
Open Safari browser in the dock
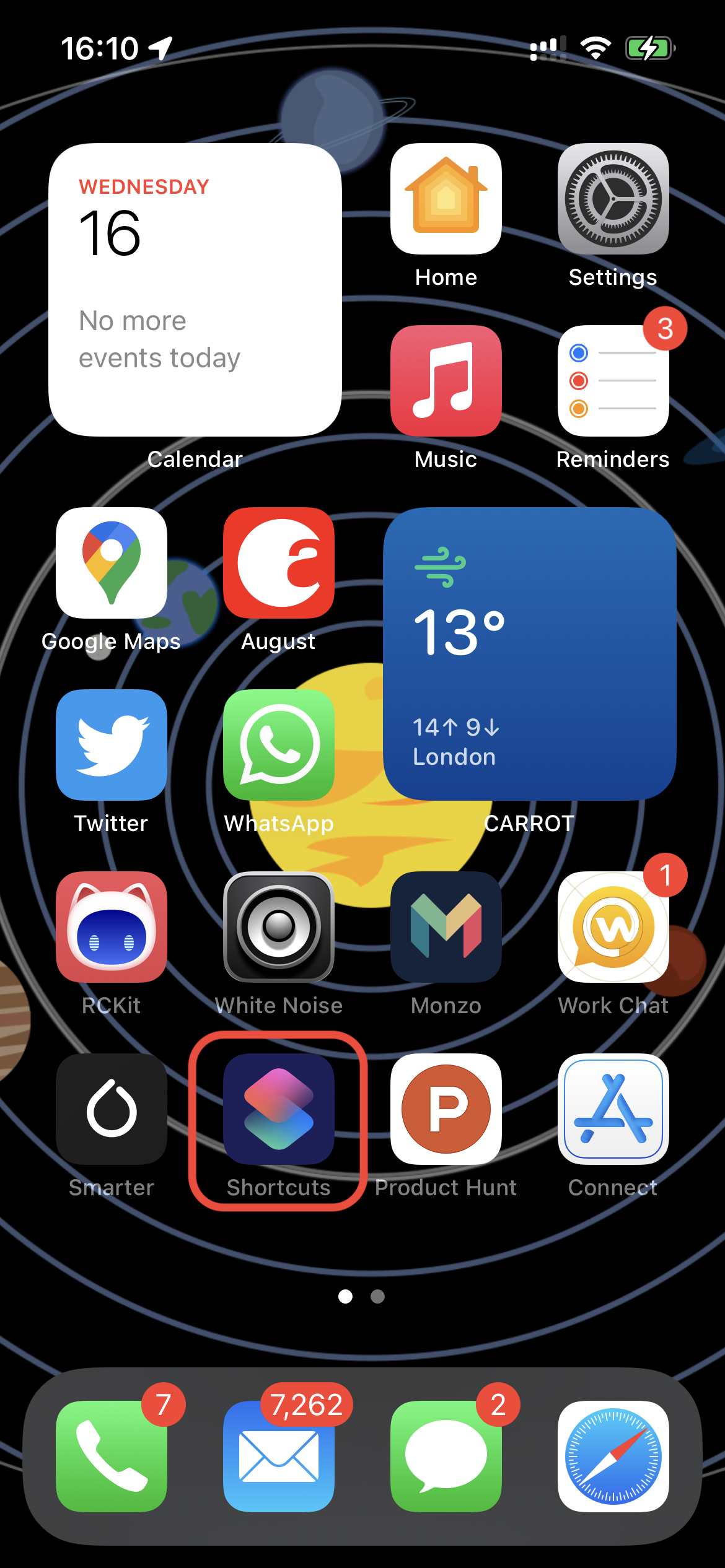click(x=613, y=1456)
